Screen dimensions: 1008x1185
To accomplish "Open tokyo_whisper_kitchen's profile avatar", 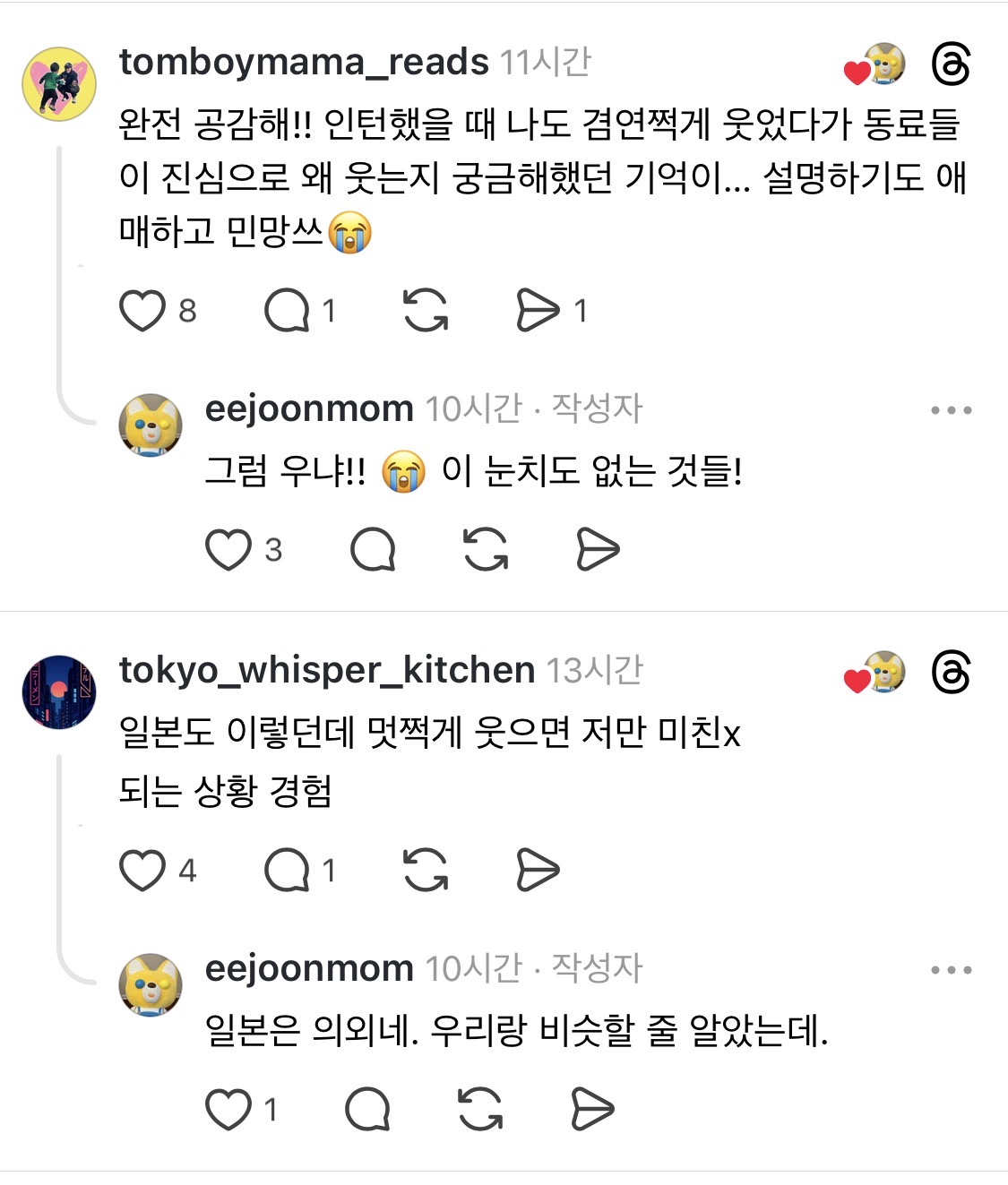I will [x=59, y=691].
